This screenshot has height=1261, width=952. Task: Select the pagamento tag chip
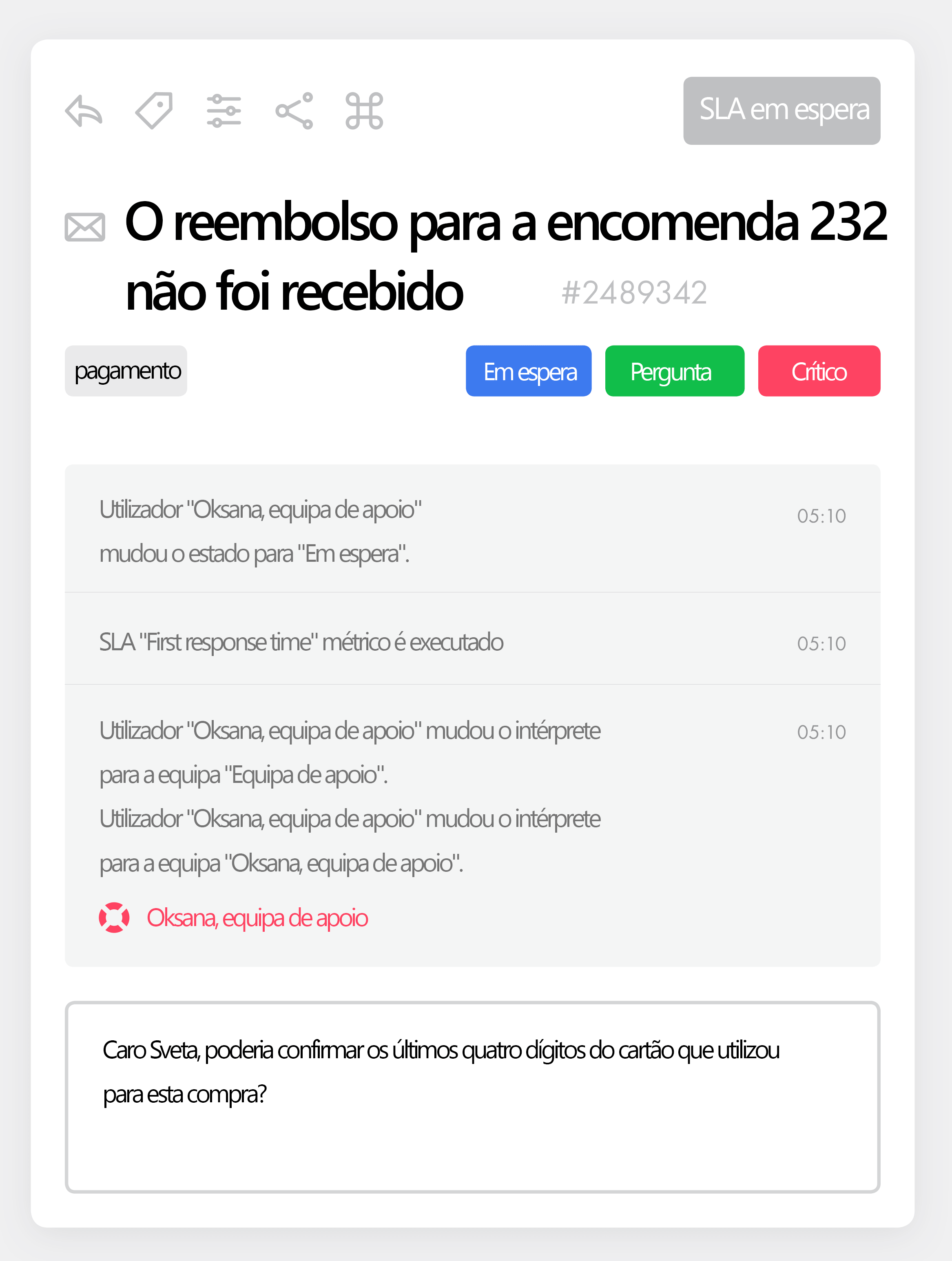(x=126, y=371)
